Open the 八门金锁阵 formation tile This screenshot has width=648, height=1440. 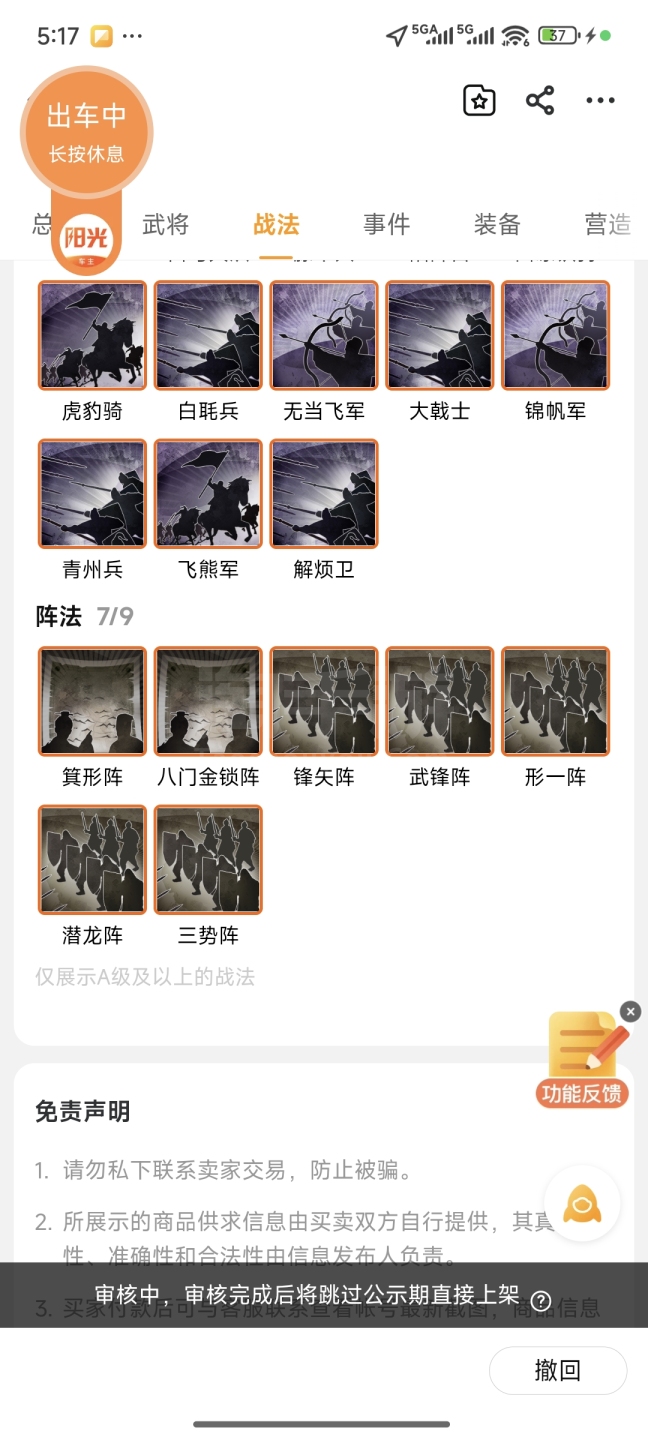pyautogui.click(x=208, y=701)
